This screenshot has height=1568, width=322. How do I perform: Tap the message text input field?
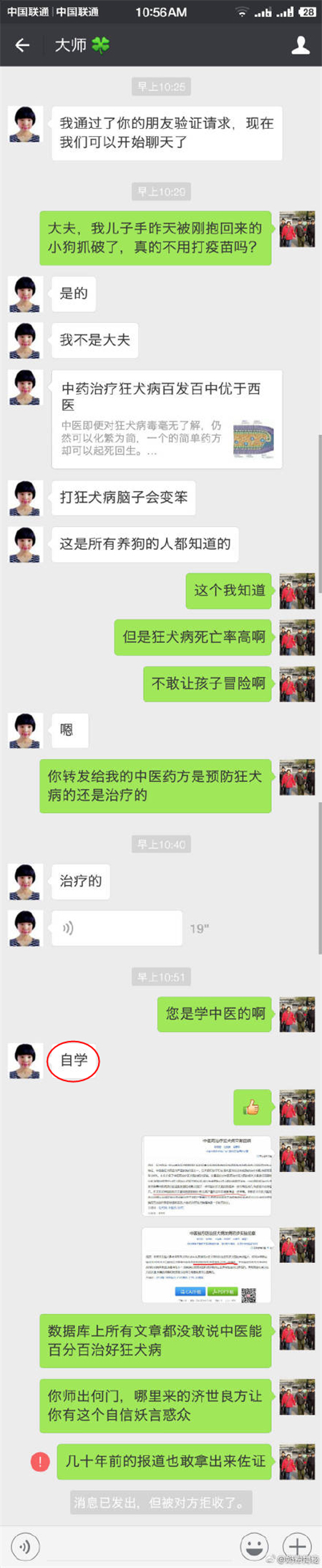click(x=140, y=1547)
